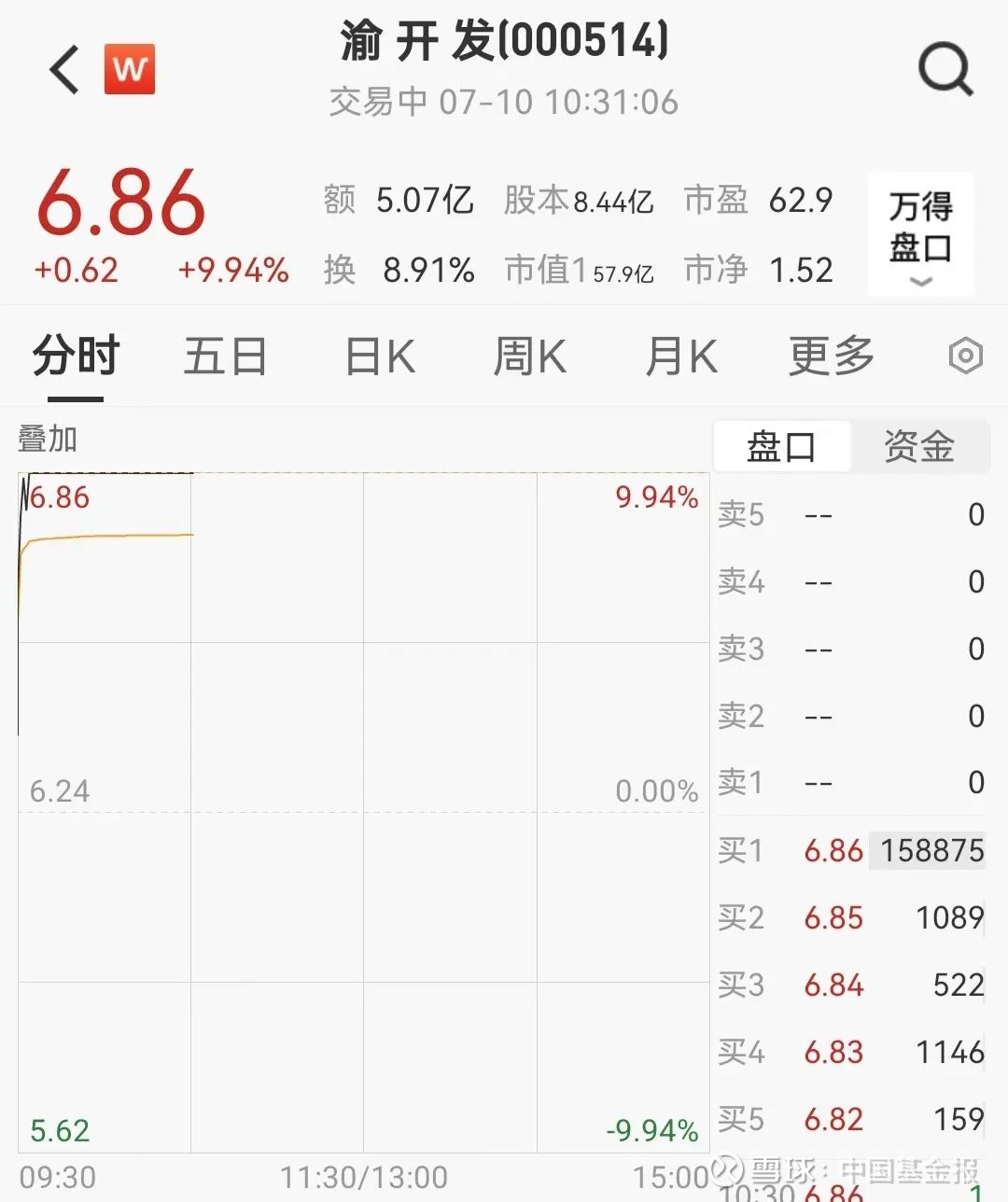Tap 叠加 to overlay a comparison
The height and width of the screenshot is (1202, 1008).
48,439
